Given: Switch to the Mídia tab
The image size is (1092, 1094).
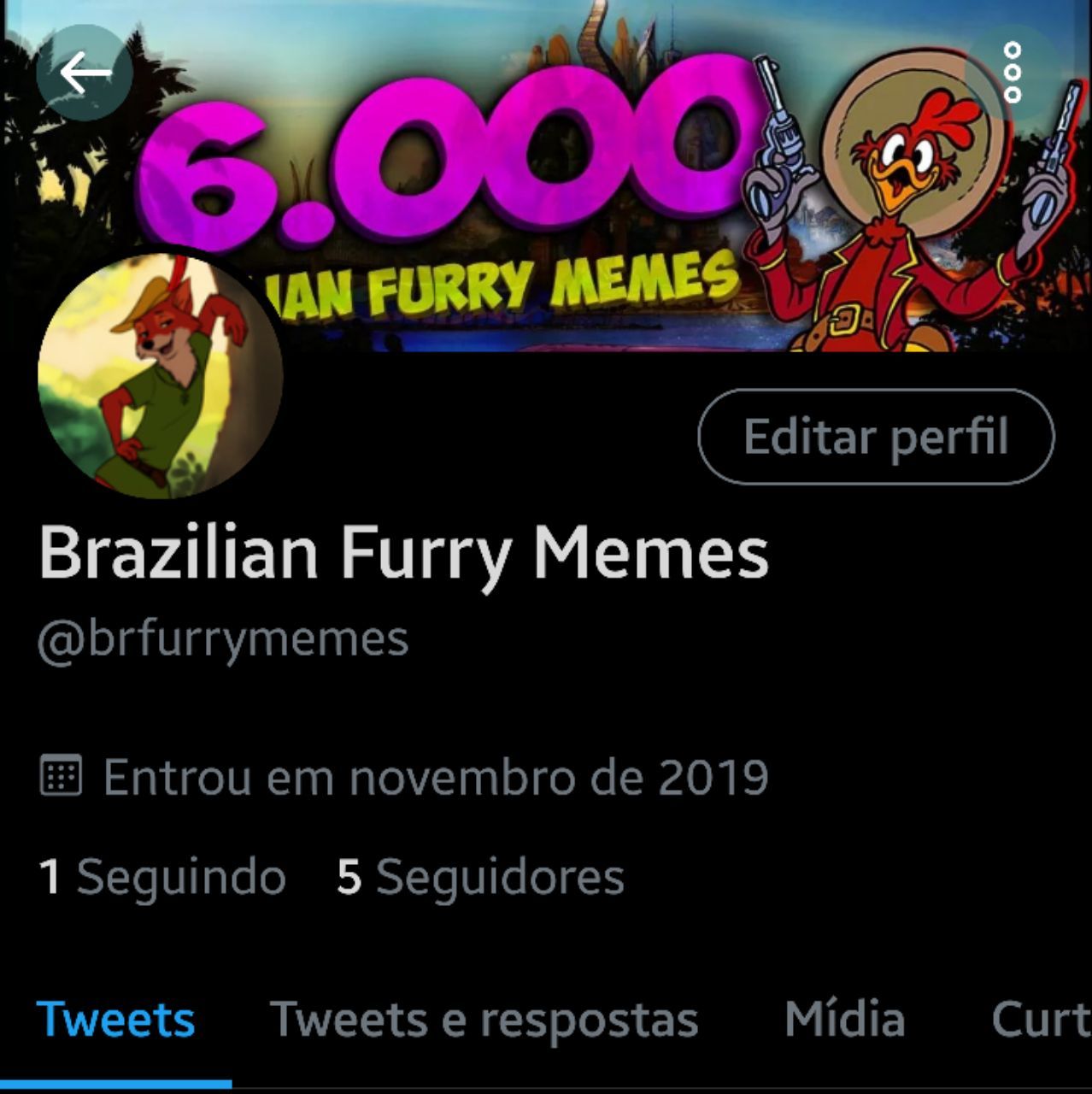Looking at the screenshot, I should click(x=845, y=1020).
